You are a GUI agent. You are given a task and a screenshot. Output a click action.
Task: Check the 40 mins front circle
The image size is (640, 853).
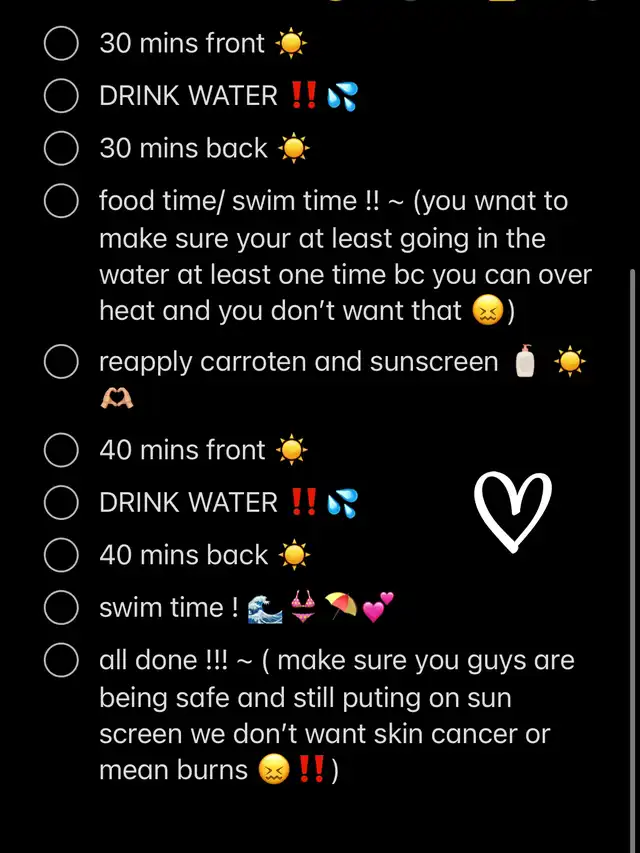tap(62, 451)
